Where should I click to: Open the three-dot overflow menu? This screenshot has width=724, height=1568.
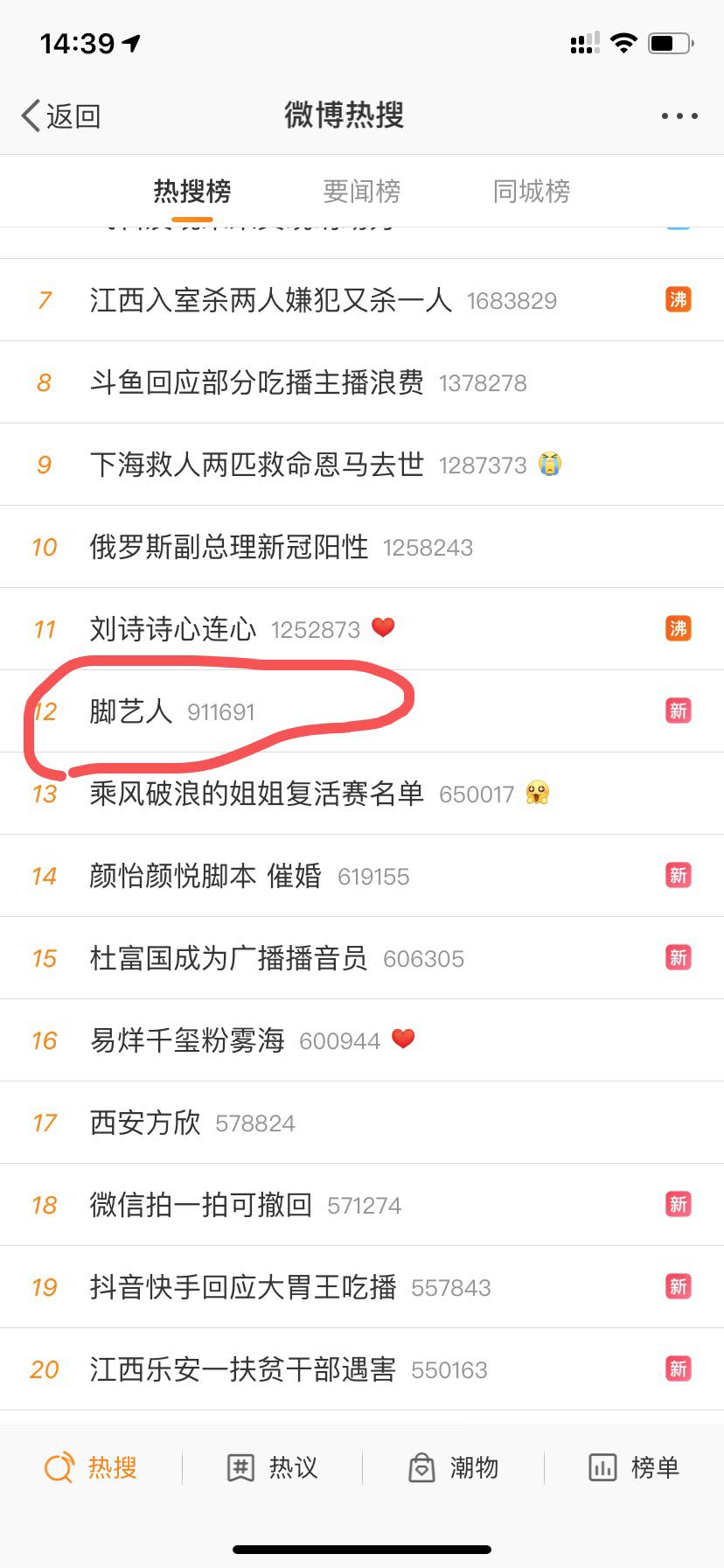point(679,115)
